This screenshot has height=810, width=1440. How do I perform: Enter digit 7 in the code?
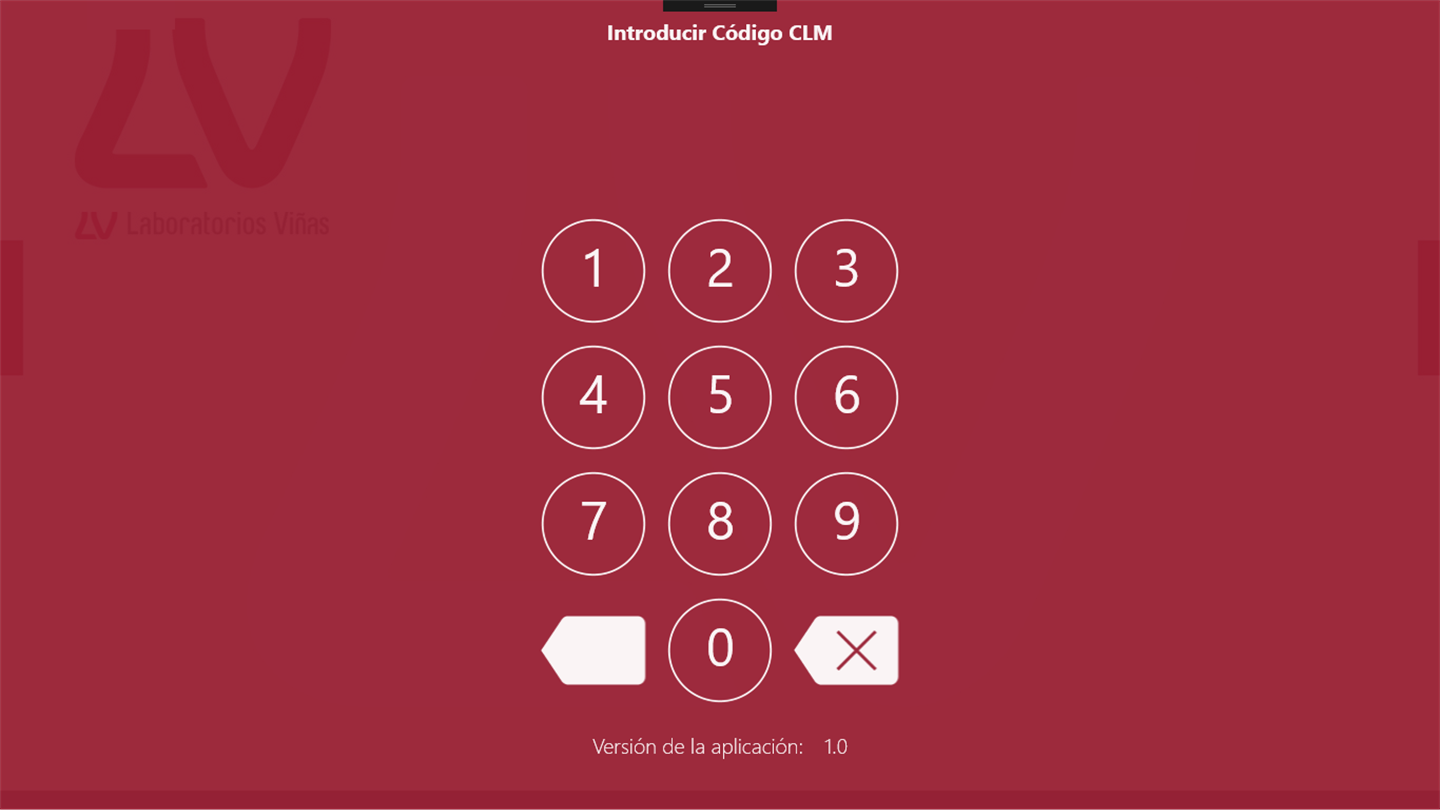point(593,523)
